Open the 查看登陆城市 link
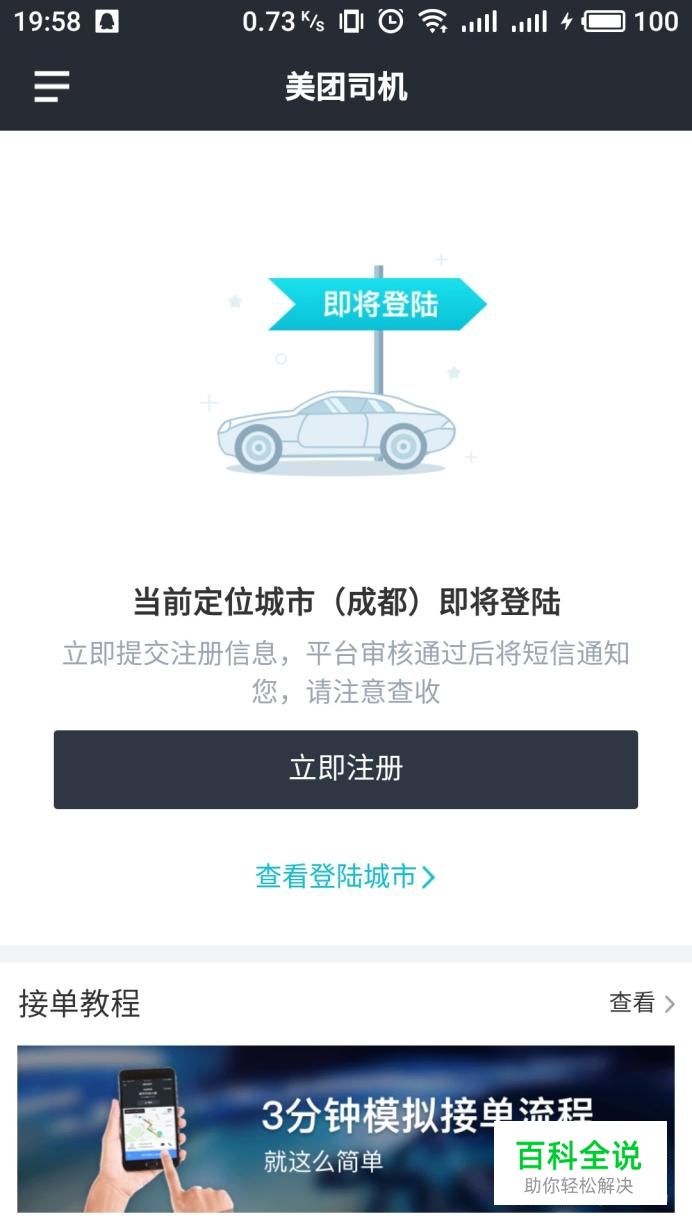 (345, 877)
